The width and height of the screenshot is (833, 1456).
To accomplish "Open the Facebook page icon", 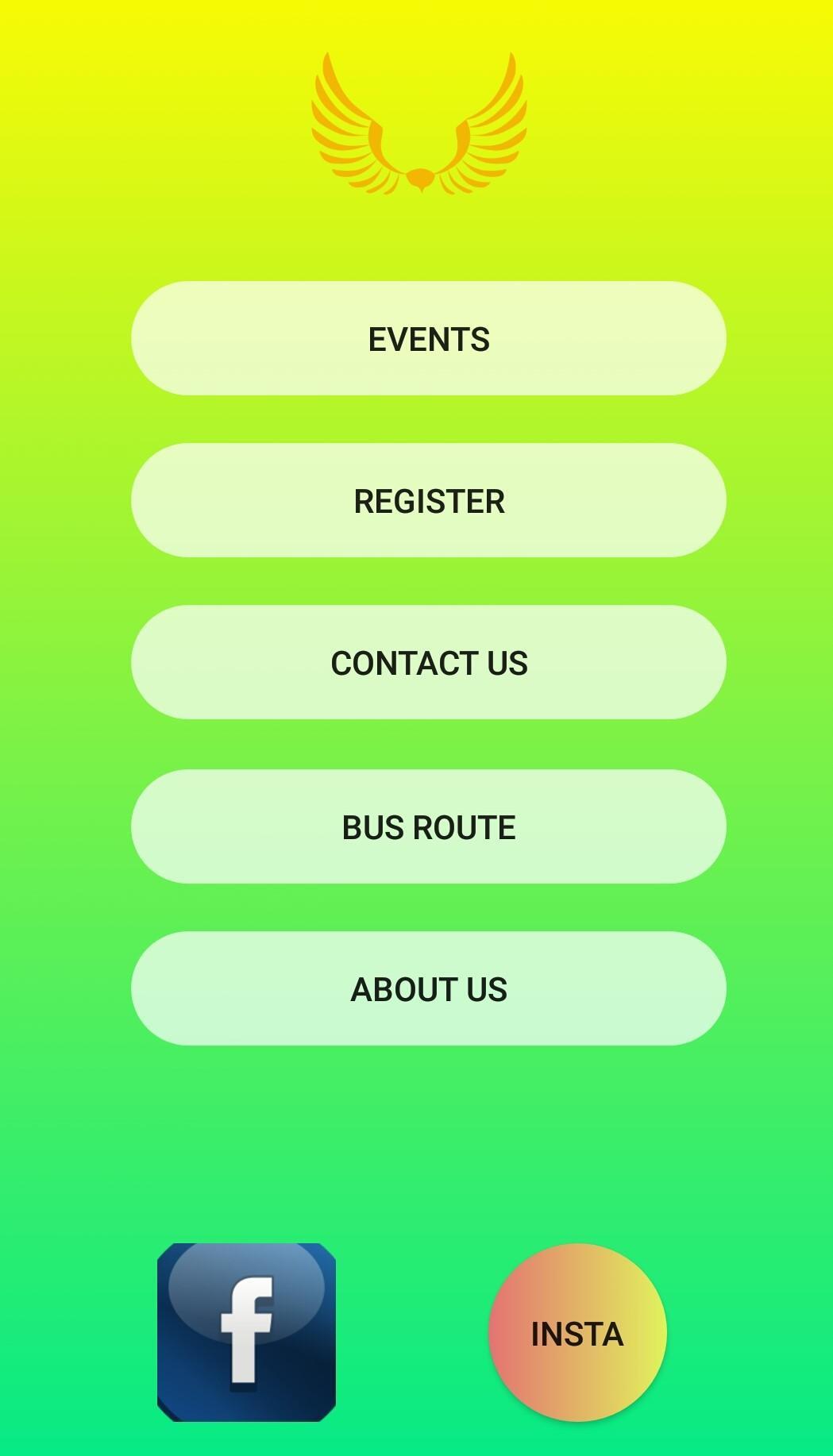I will (246, 1332).
